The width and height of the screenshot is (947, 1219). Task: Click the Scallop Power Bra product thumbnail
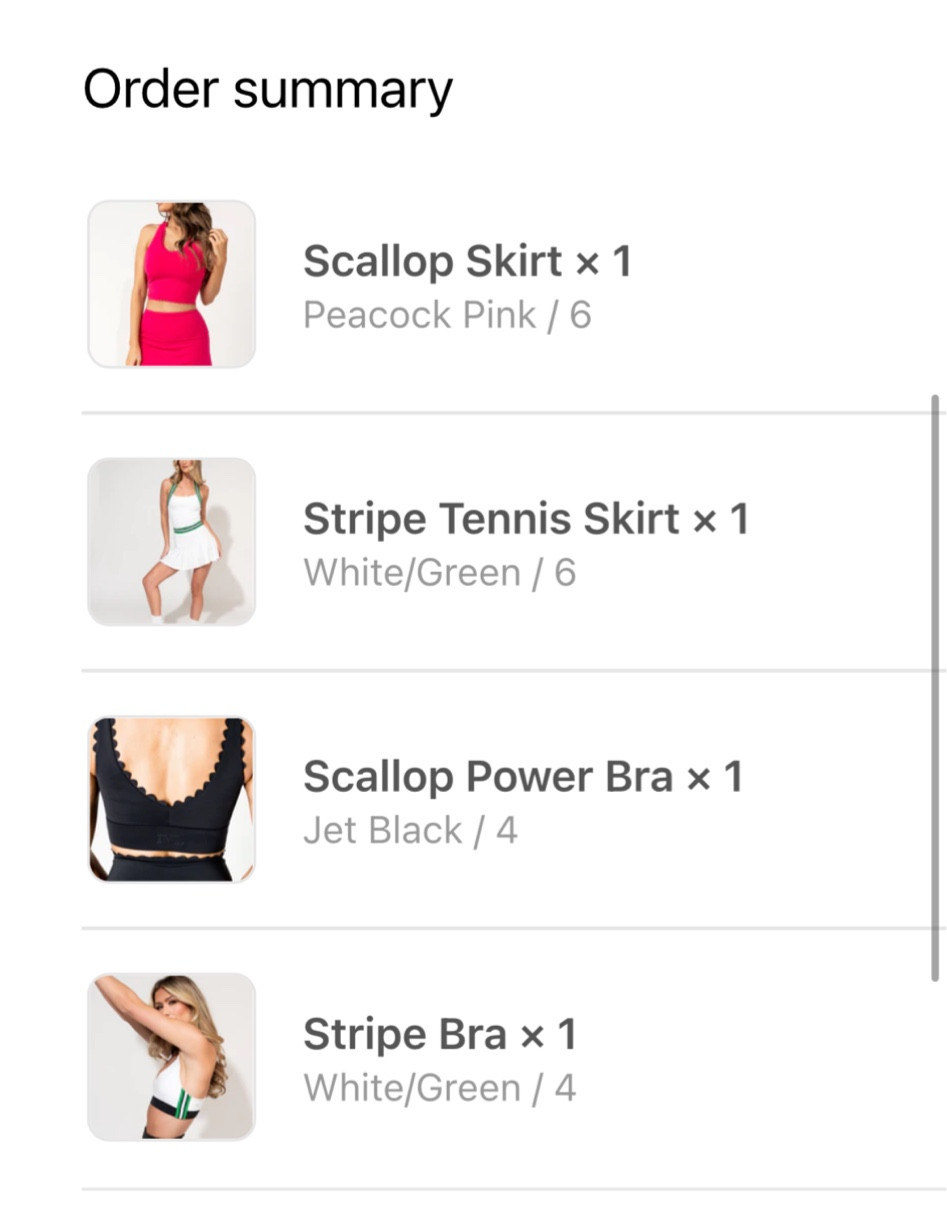tap(170, 797)
